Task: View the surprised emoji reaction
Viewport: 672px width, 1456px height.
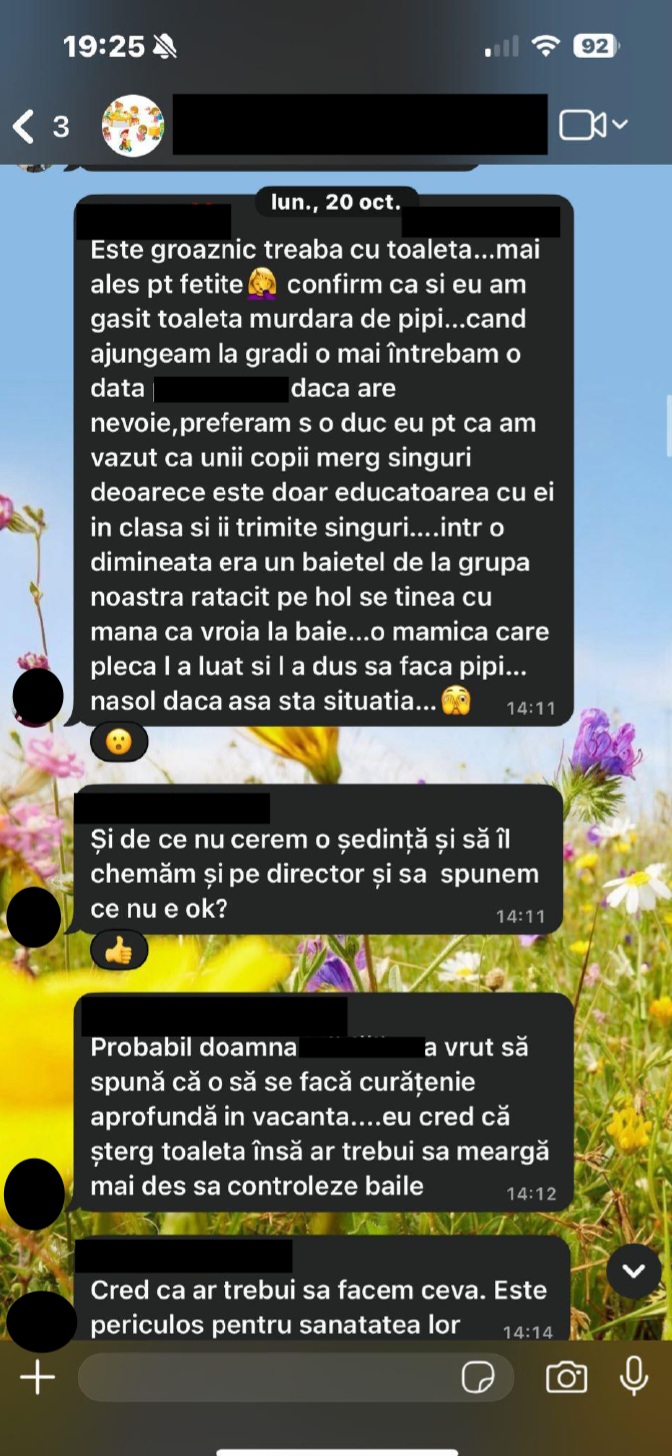Action: [x=119, y=742]
